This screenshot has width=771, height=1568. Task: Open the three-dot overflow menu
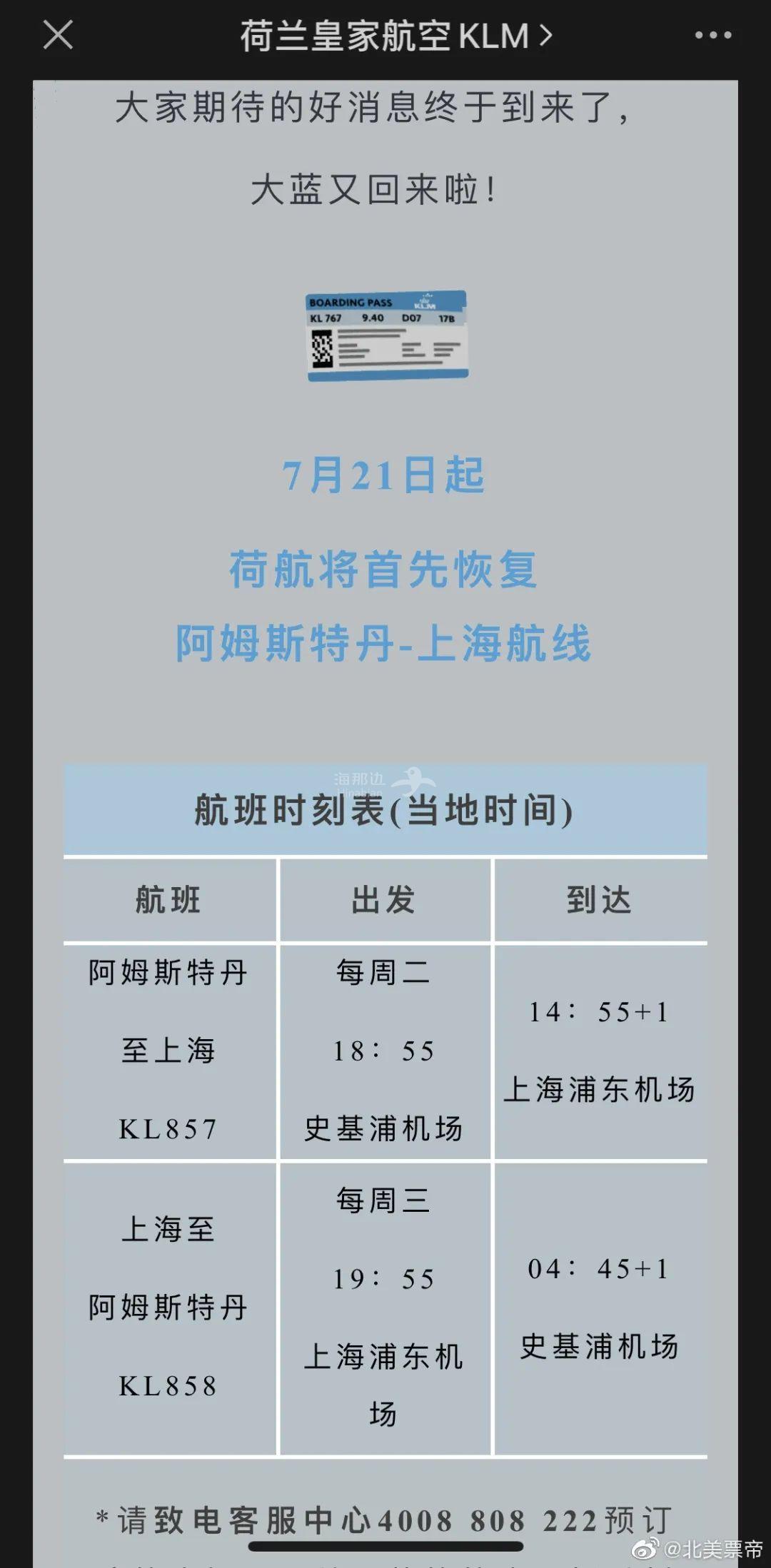coord(712,36)
